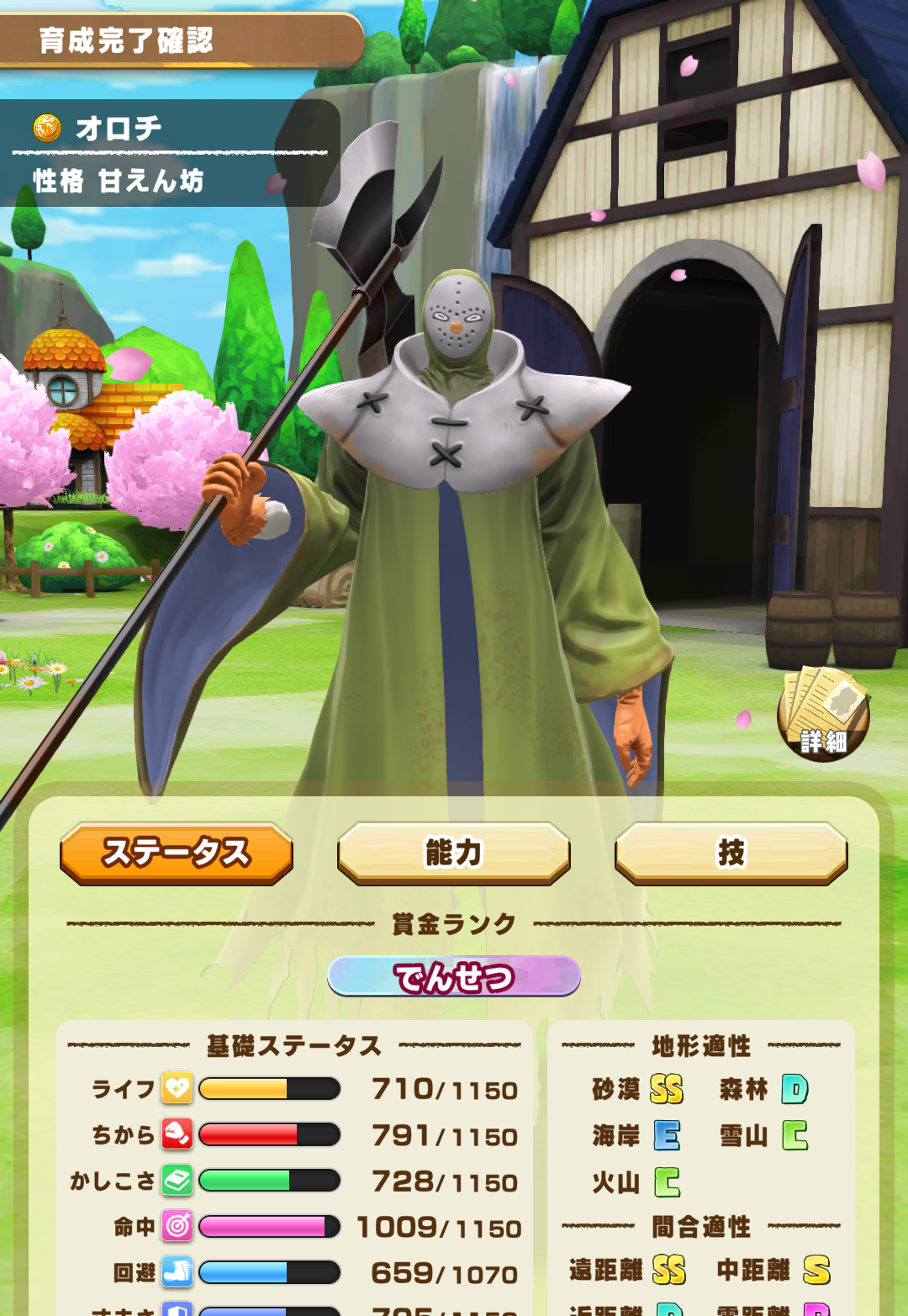Switch to the ステータス tab

(x=177, y=854)
